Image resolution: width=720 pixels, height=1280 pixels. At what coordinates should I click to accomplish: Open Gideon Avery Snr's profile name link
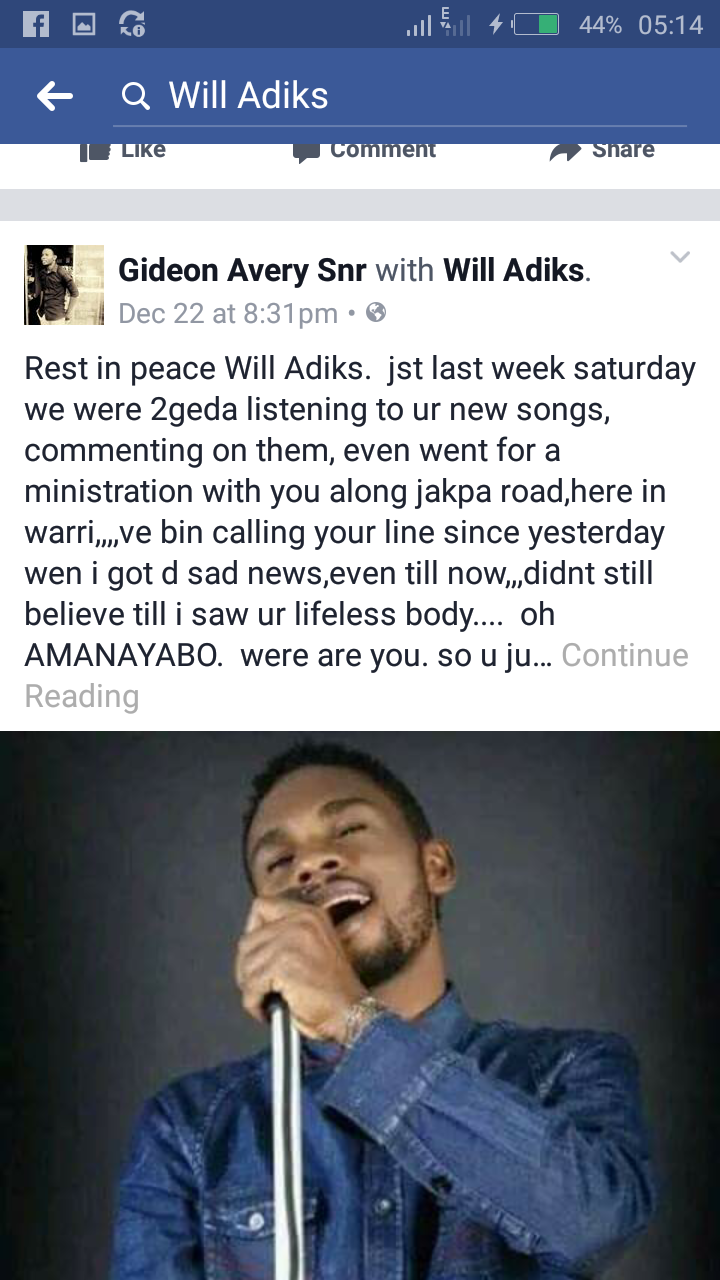pyautogui.click(x=242, y=269)
